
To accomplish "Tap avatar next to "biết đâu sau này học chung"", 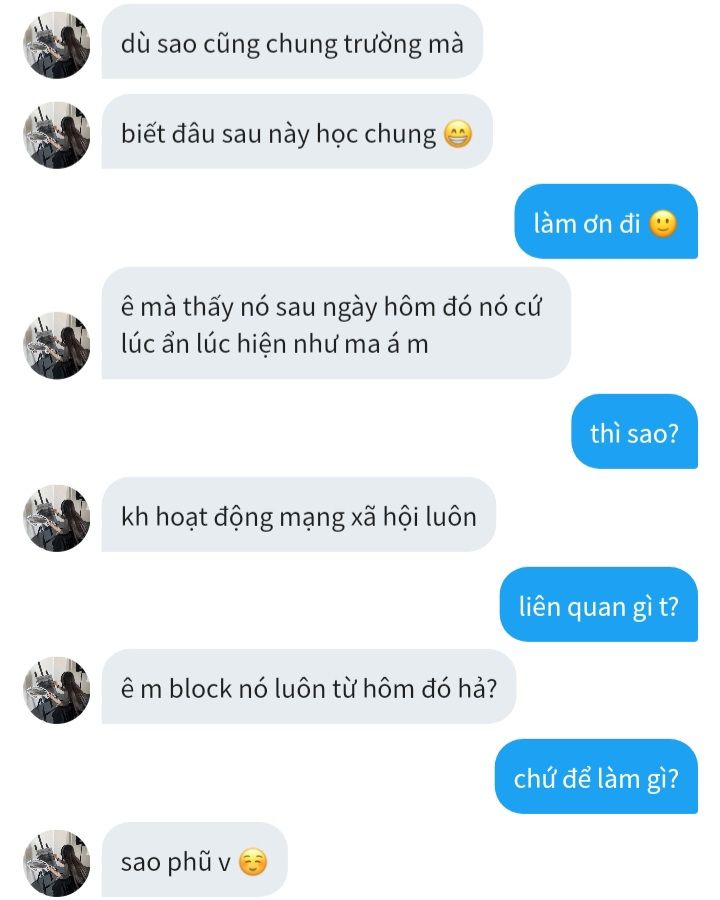I will click(x=57, y=133).
